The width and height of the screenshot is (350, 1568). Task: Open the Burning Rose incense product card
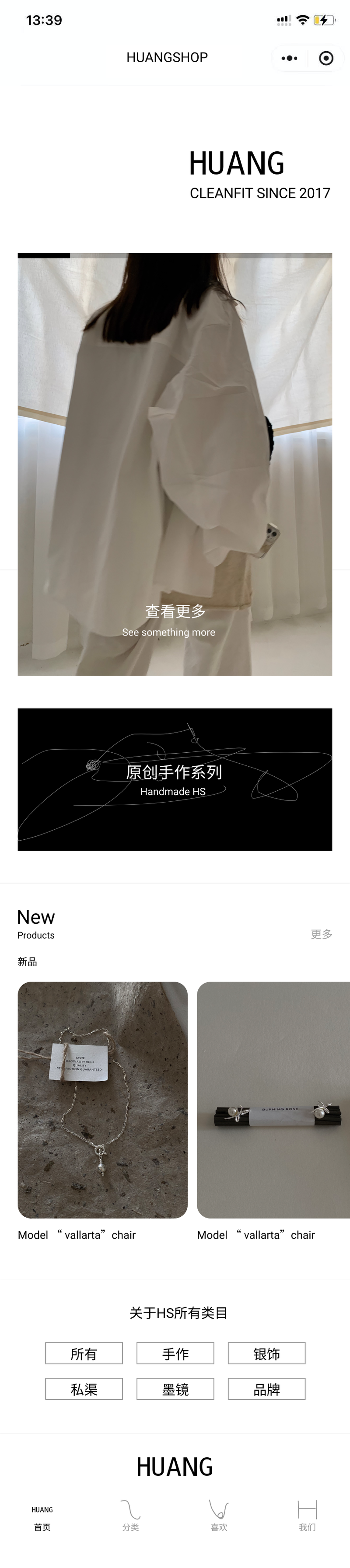(273, 1099)
